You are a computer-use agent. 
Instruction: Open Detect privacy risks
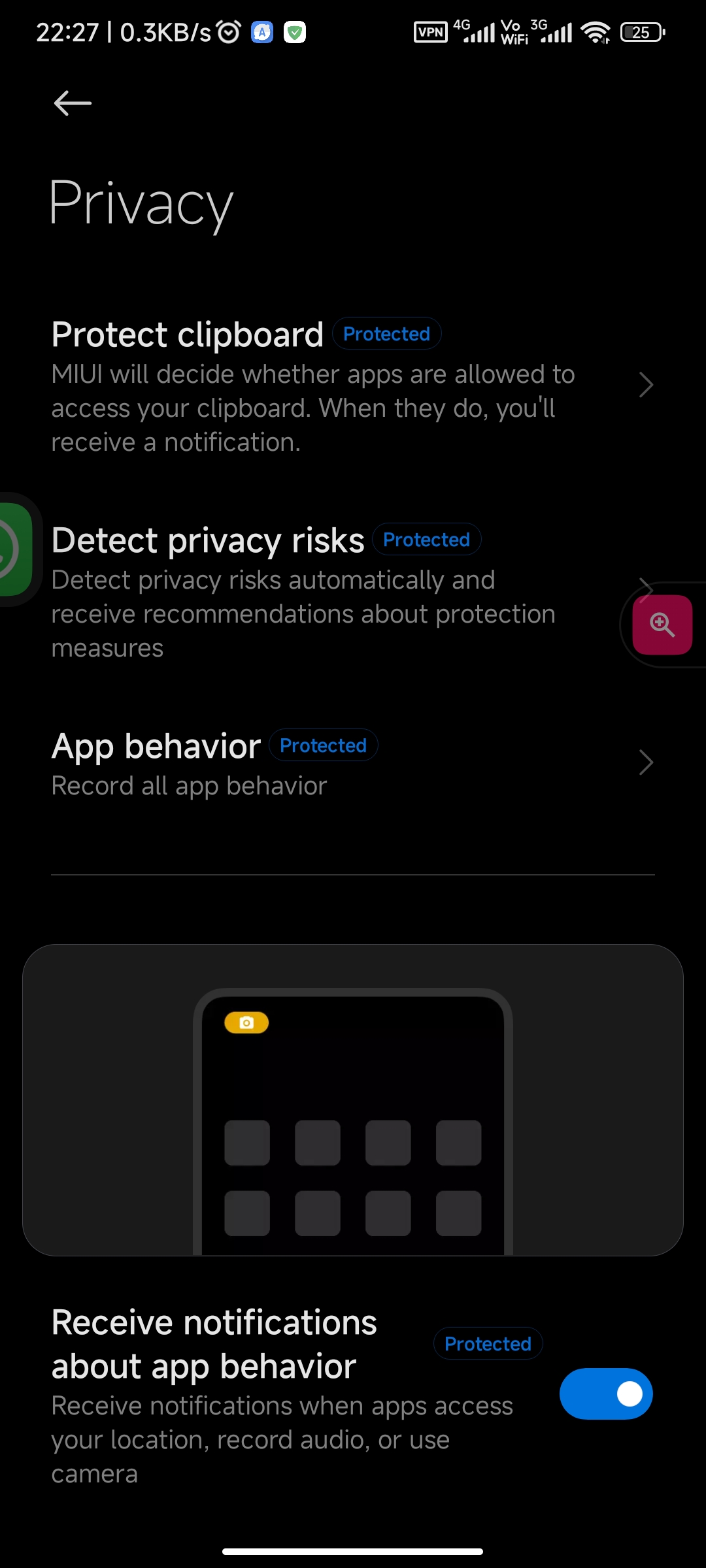pyautogui.click(x=353, y=591)
